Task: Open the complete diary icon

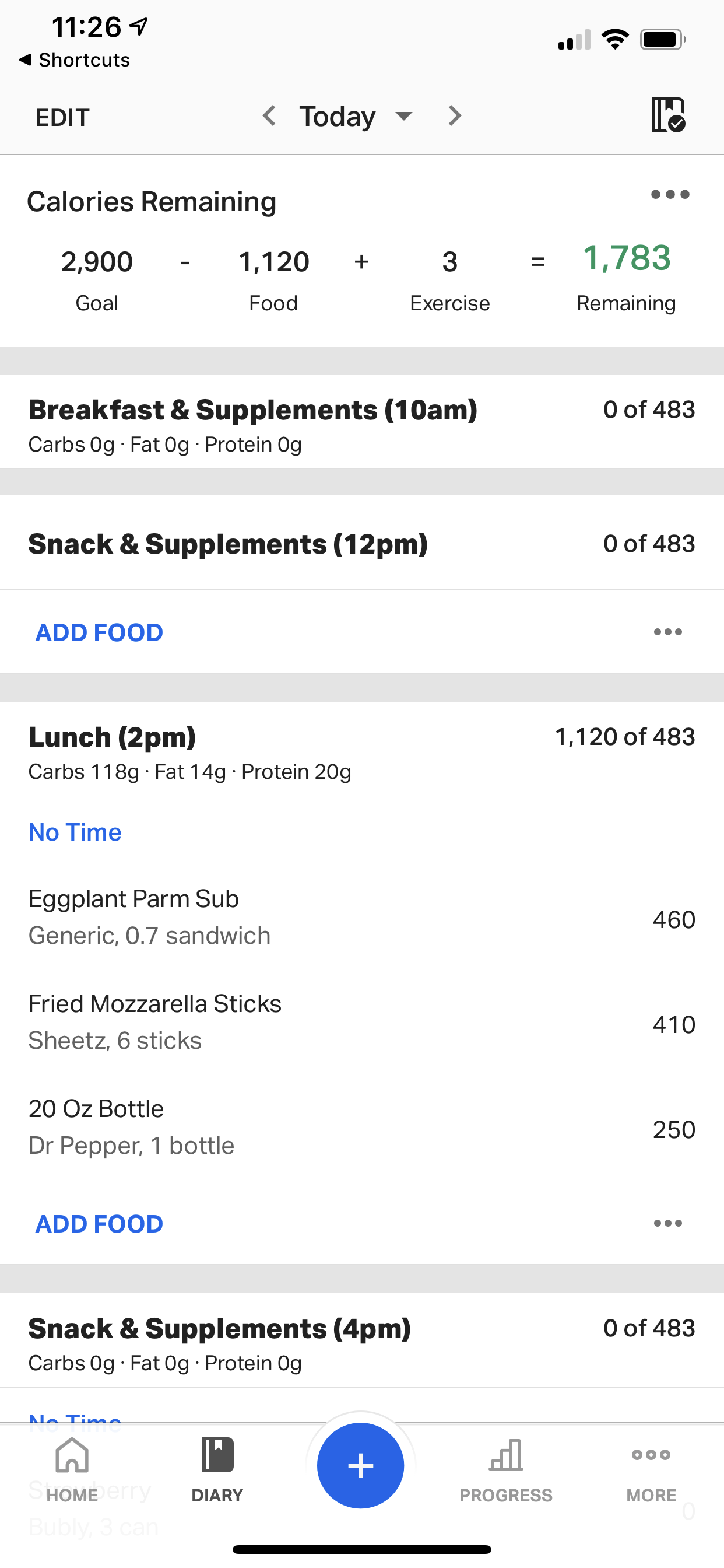Action: click(x=669, y=115)
